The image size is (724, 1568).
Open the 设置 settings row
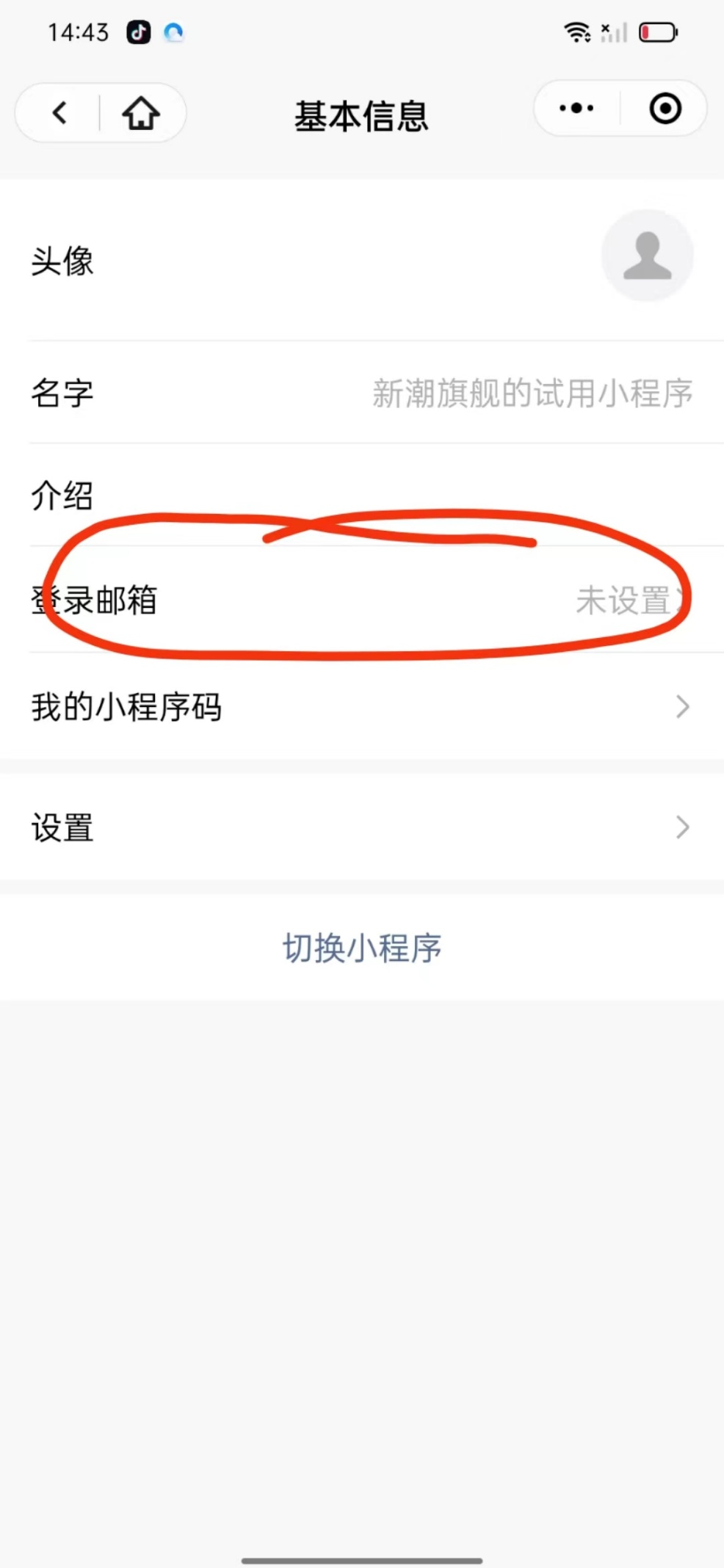(x=362, y=827)
